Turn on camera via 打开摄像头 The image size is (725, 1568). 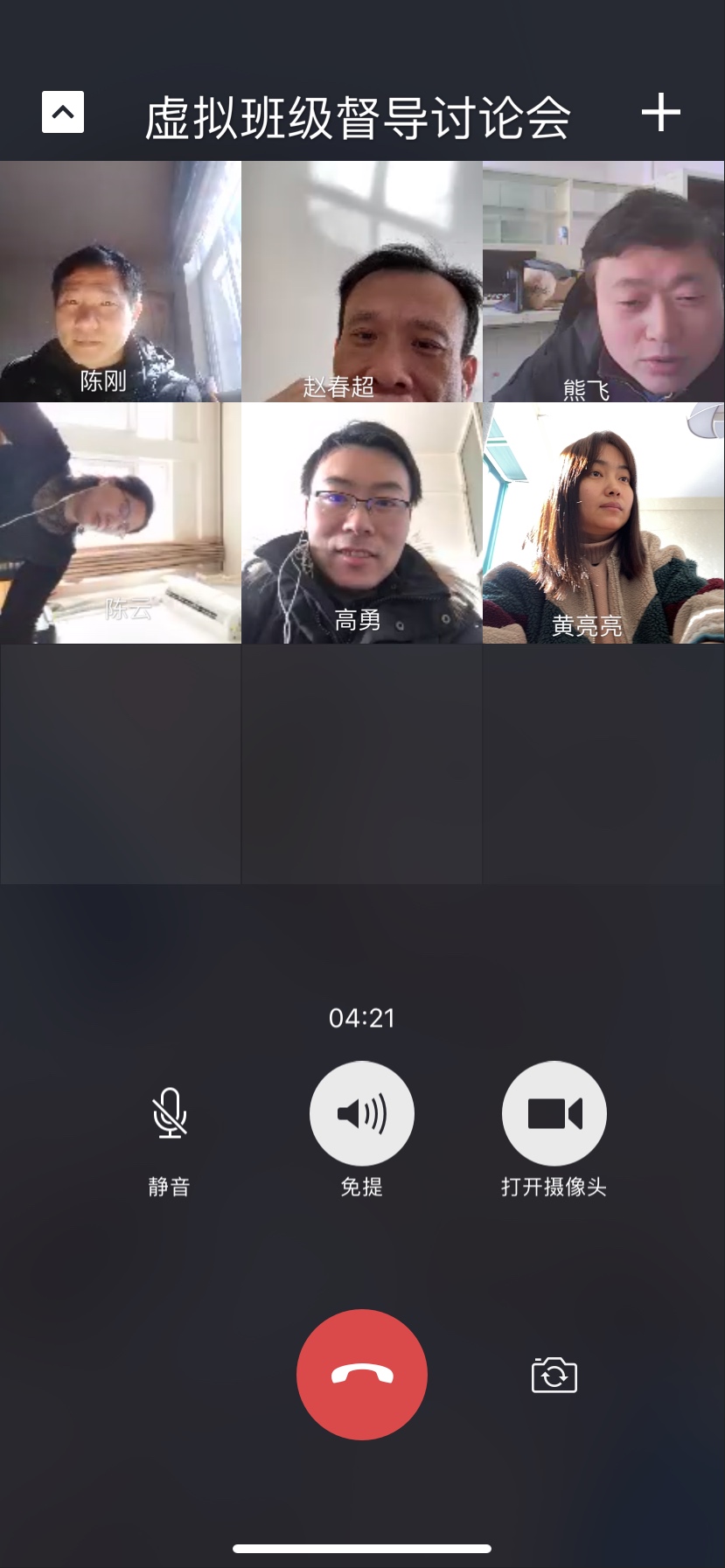coord(554,1113)
